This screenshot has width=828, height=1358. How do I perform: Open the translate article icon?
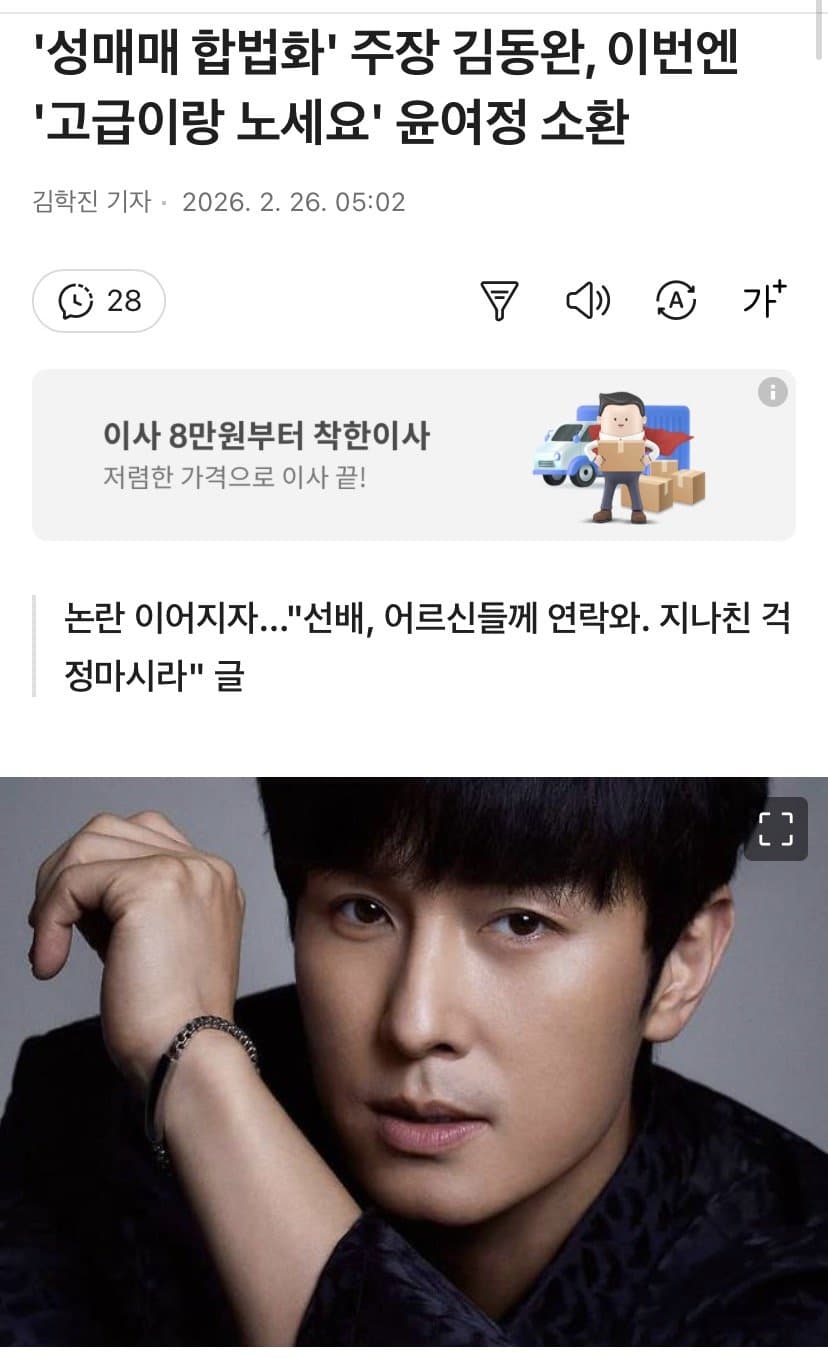676,300
